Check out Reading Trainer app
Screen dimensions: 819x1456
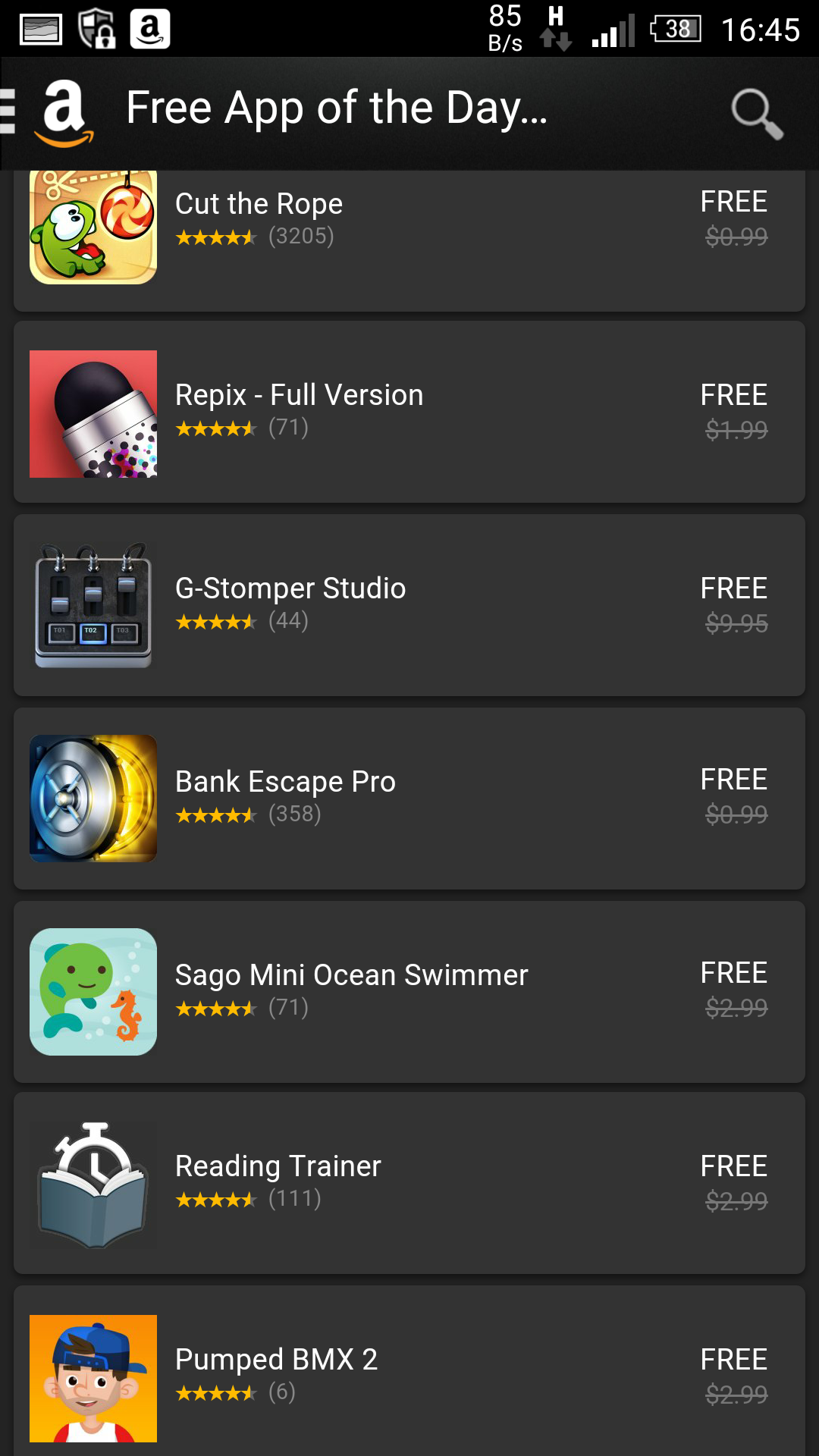click(409, 1183)
